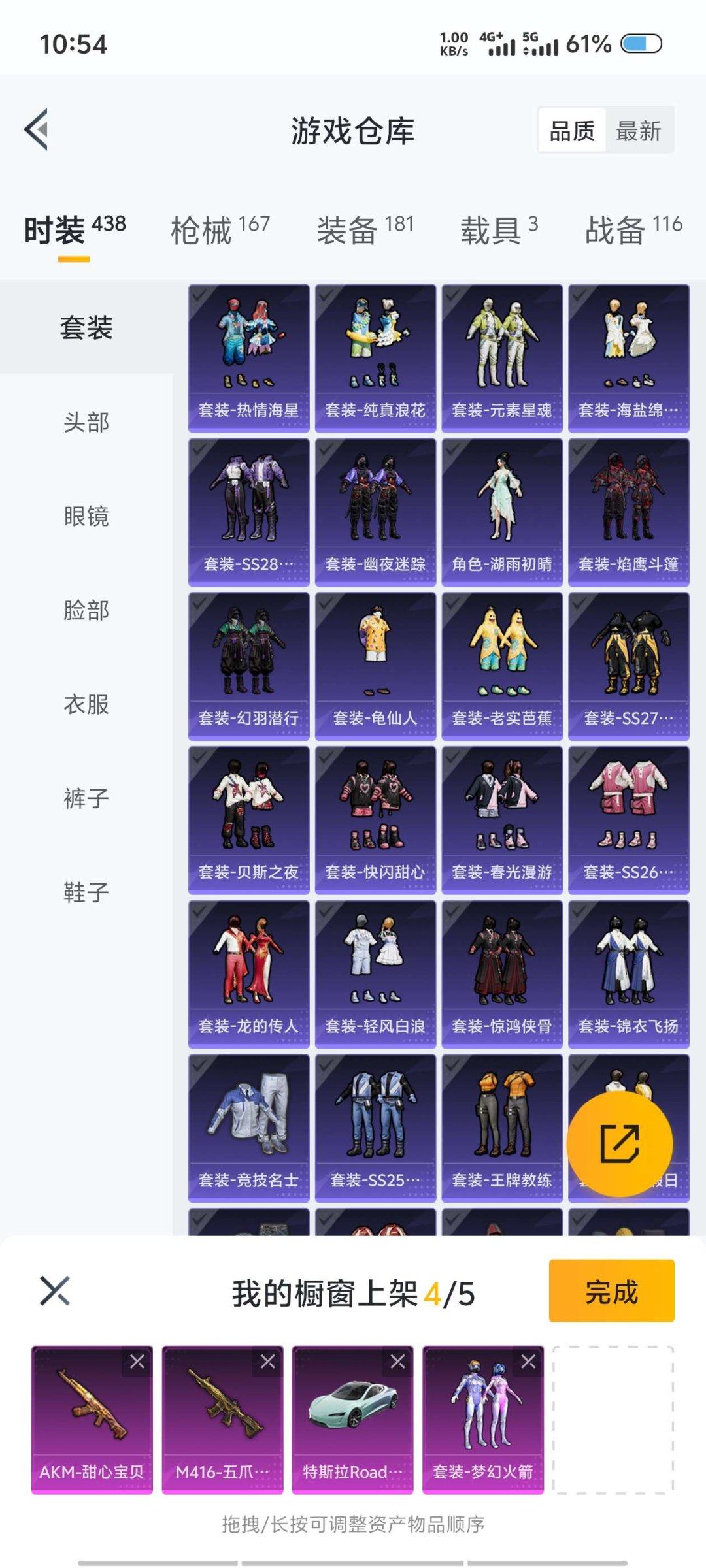Pick the 套装-龟仙人 outfit
The image size is (706, 1568).
pos(375,666)
